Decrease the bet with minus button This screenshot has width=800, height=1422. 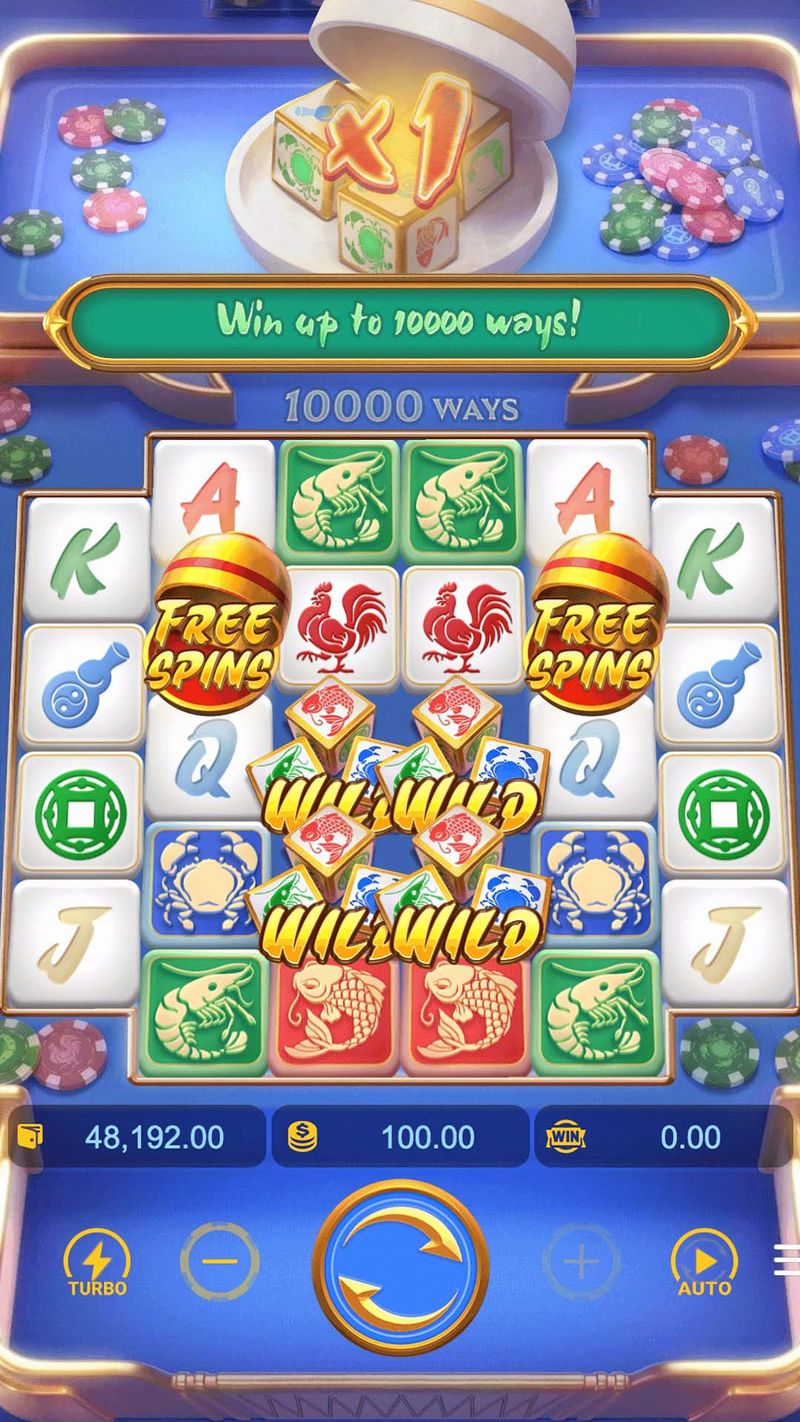(x=219, y=1261)
